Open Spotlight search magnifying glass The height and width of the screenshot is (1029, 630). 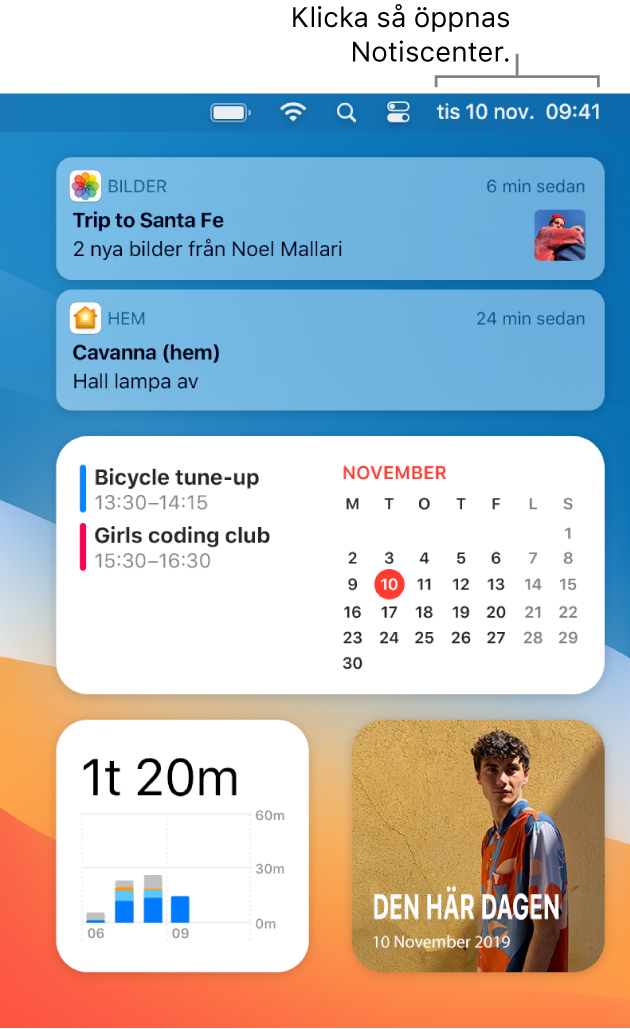(x=346, y=112)
